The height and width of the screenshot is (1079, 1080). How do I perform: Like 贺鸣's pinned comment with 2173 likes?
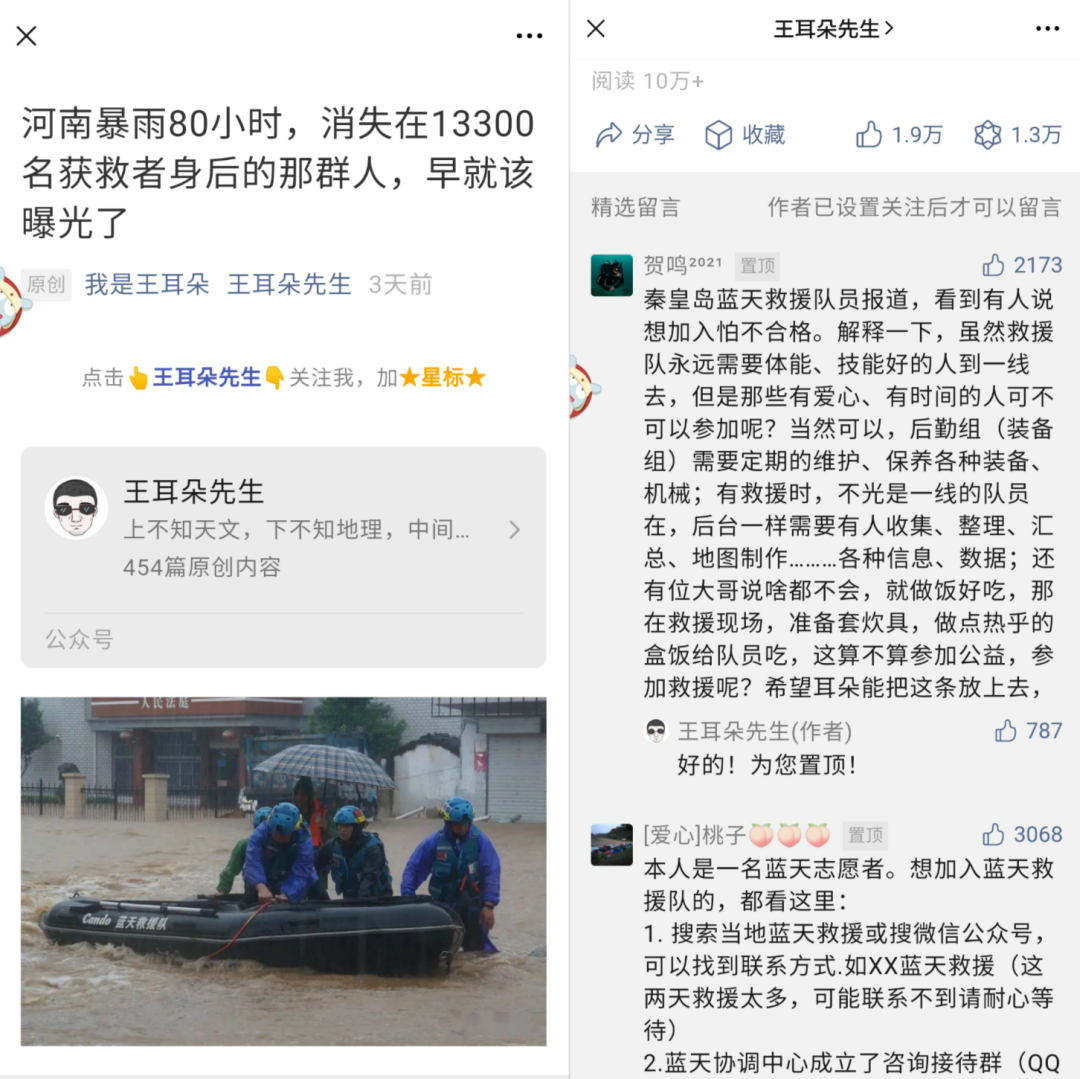(993, 265)
